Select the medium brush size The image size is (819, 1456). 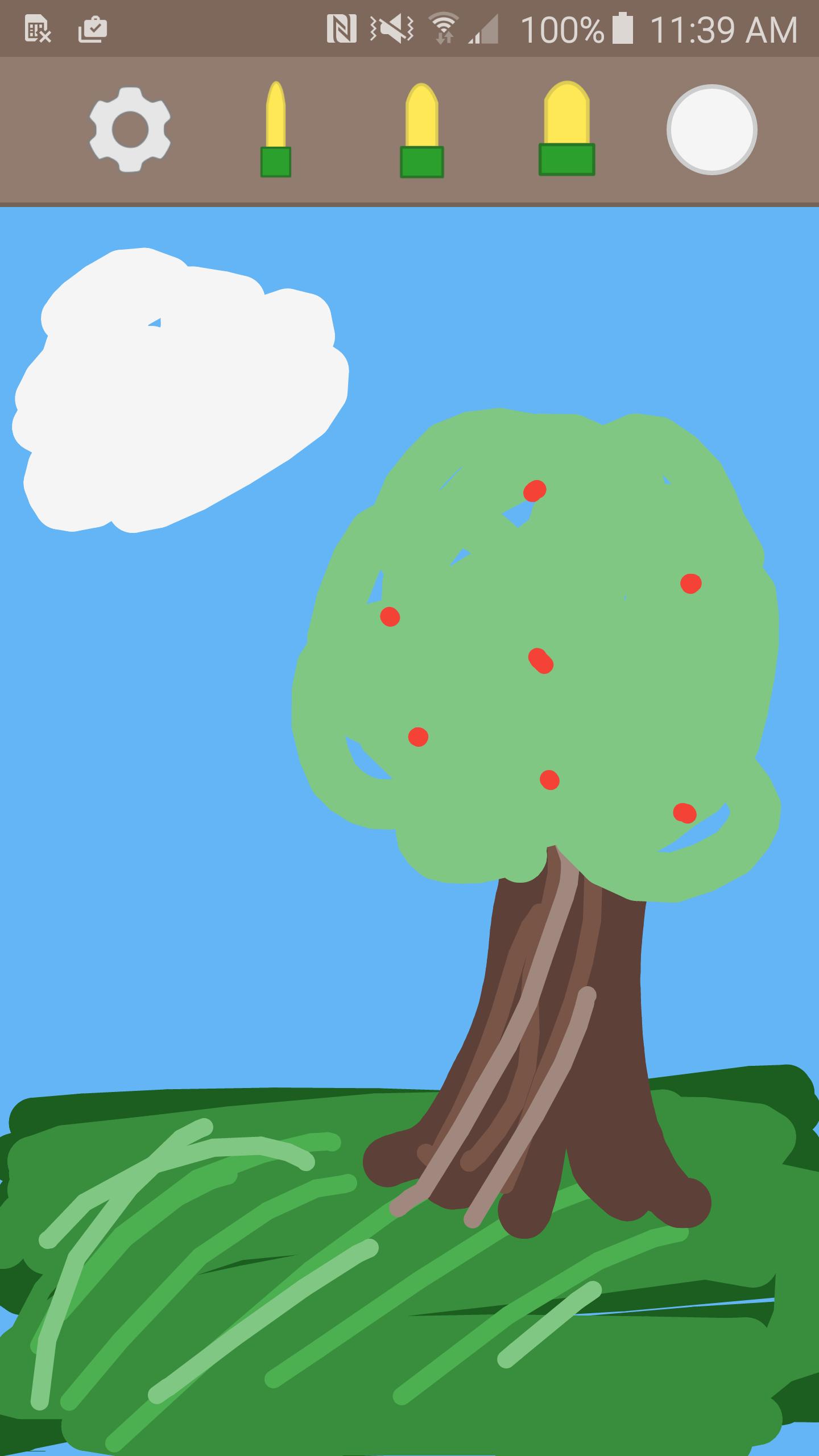[x=422, y=130]
